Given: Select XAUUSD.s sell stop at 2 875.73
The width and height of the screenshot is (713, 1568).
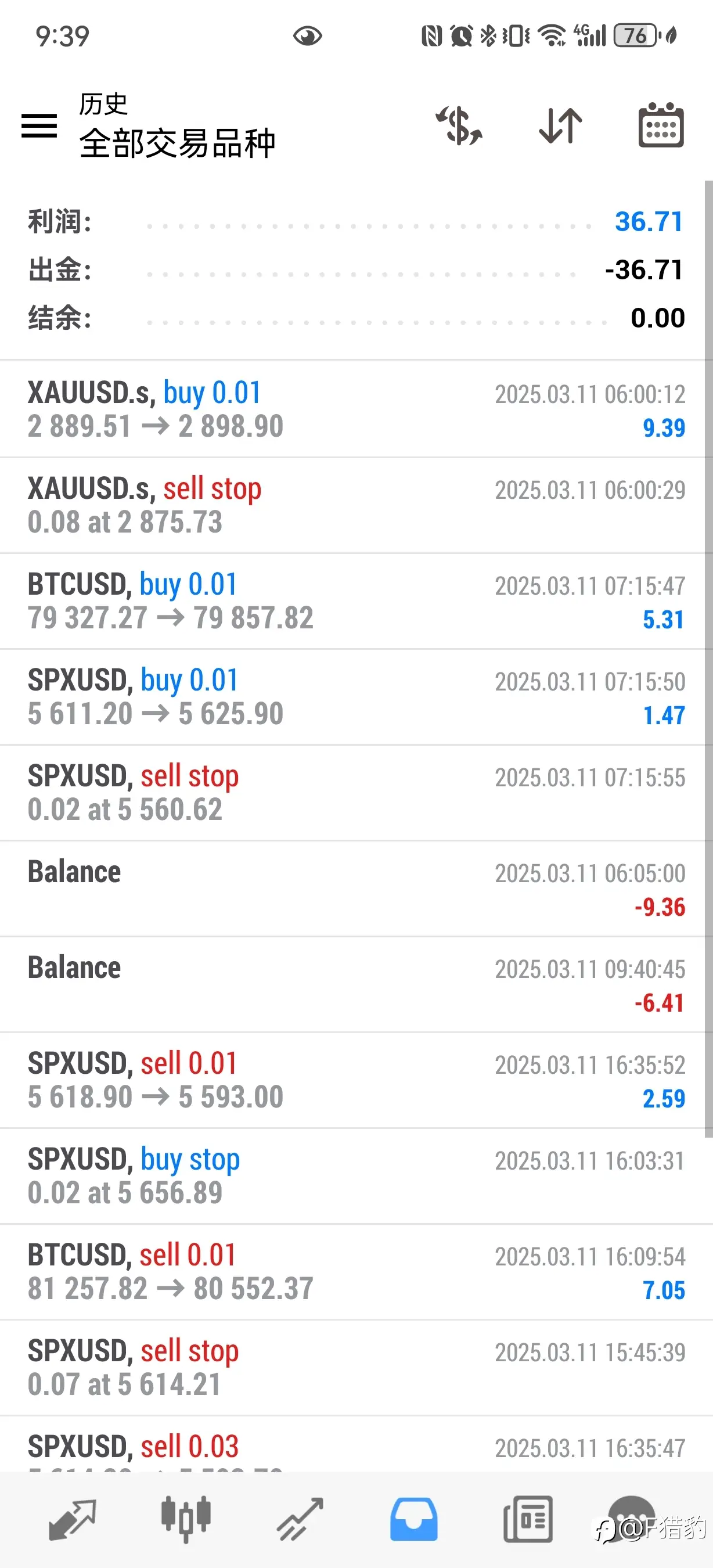Looking at the screenshot, I should (356, 505).
